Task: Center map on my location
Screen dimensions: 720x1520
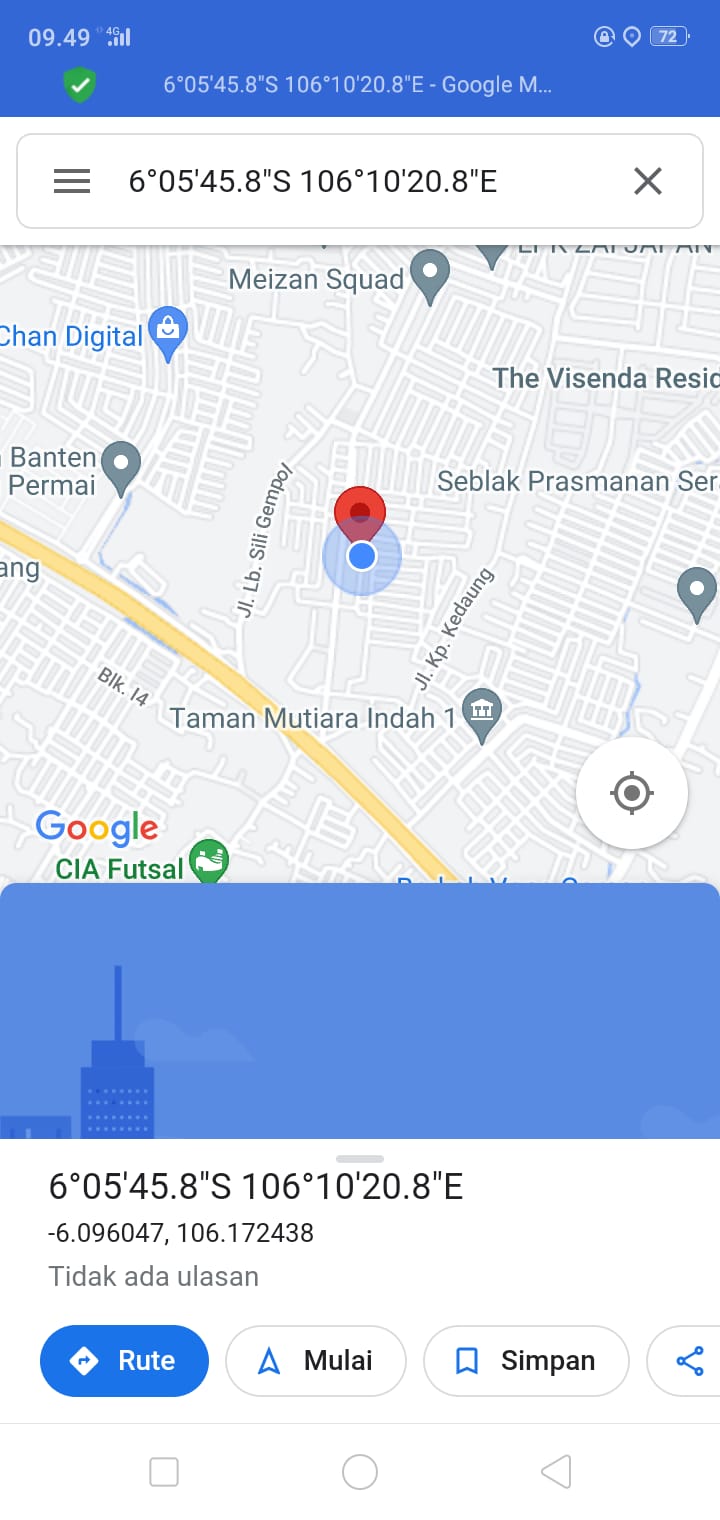Action: (632, 793)
